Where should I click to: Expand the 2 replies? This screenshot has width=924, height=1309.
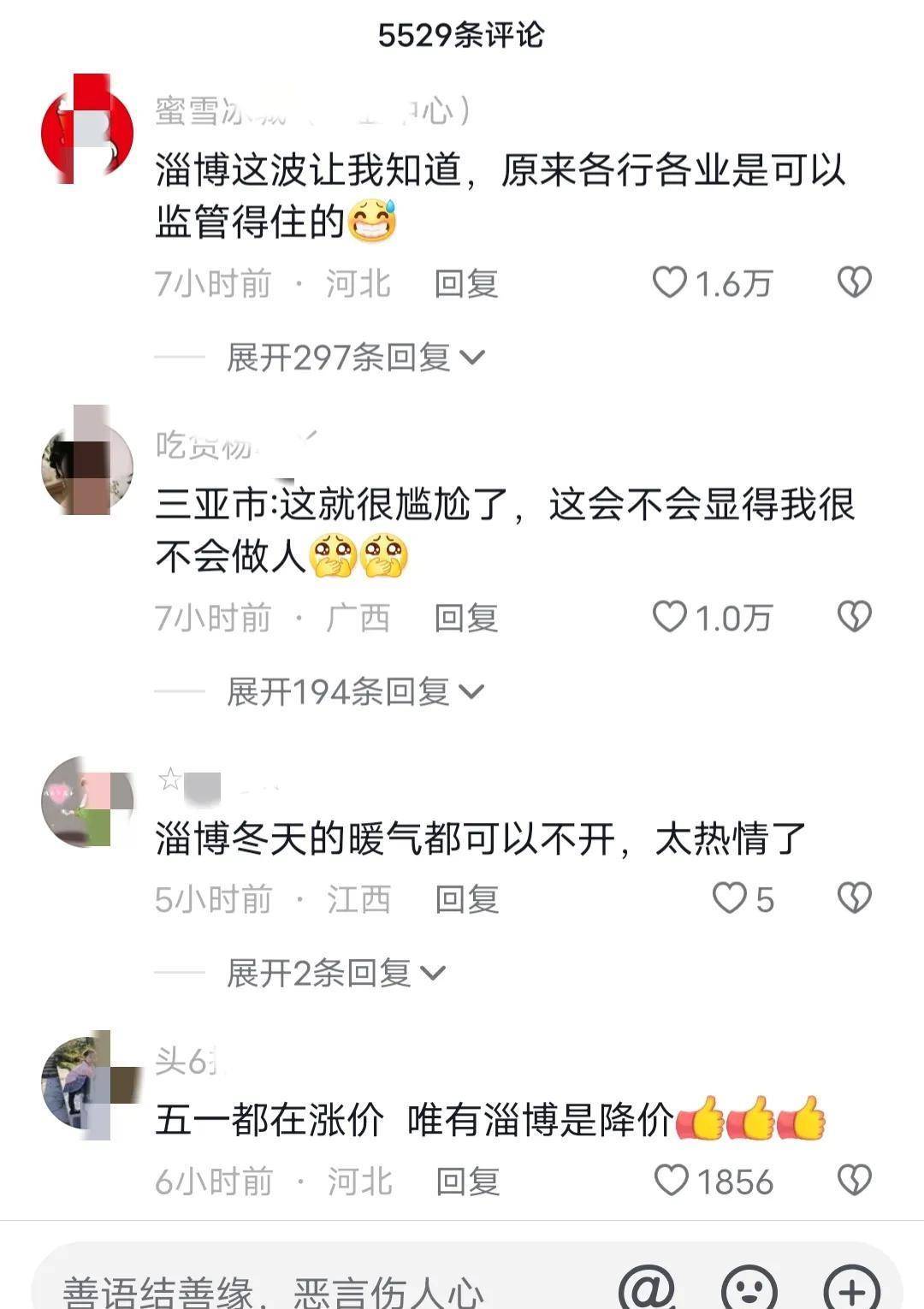(335, 973)
